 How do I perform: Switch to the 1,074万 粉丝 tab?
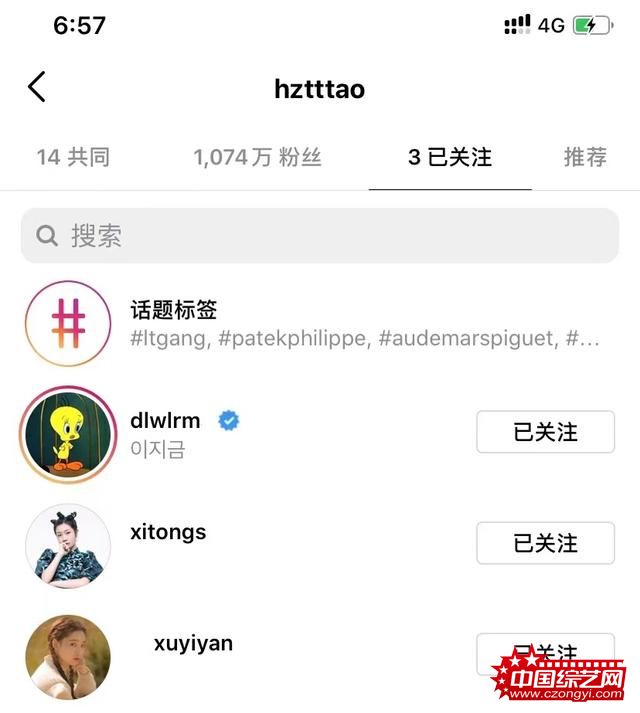coord(257,157)
